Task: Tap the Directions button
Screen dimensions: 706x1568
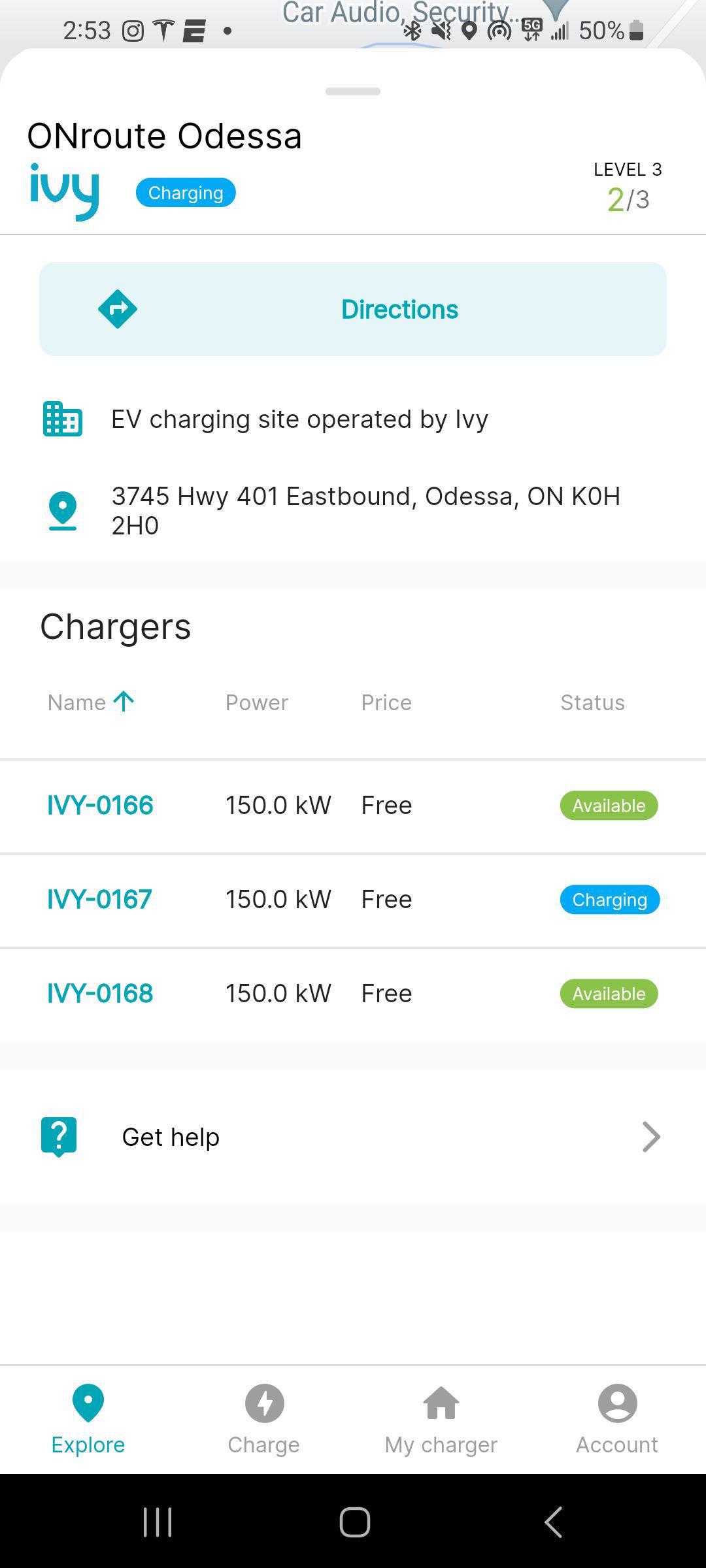Action: (x=353, y=308)
